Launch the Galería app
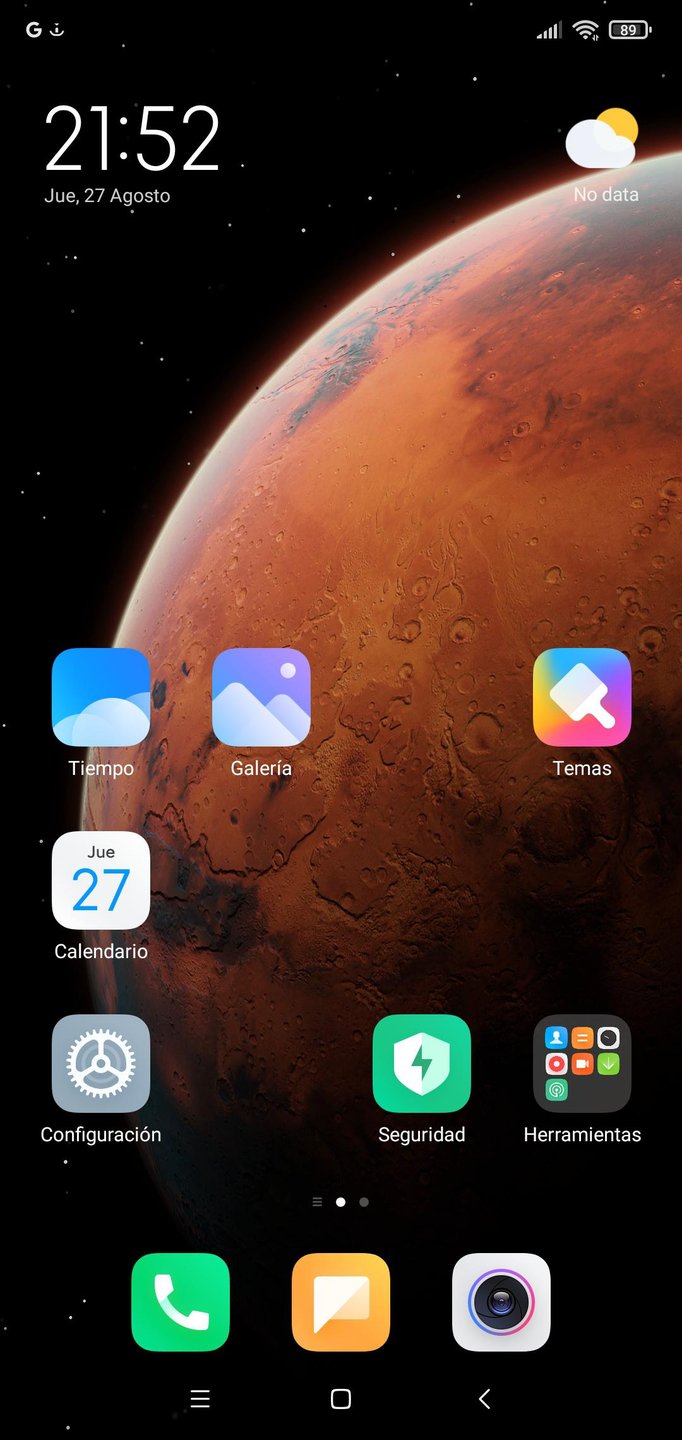 [x=261, y=697]
